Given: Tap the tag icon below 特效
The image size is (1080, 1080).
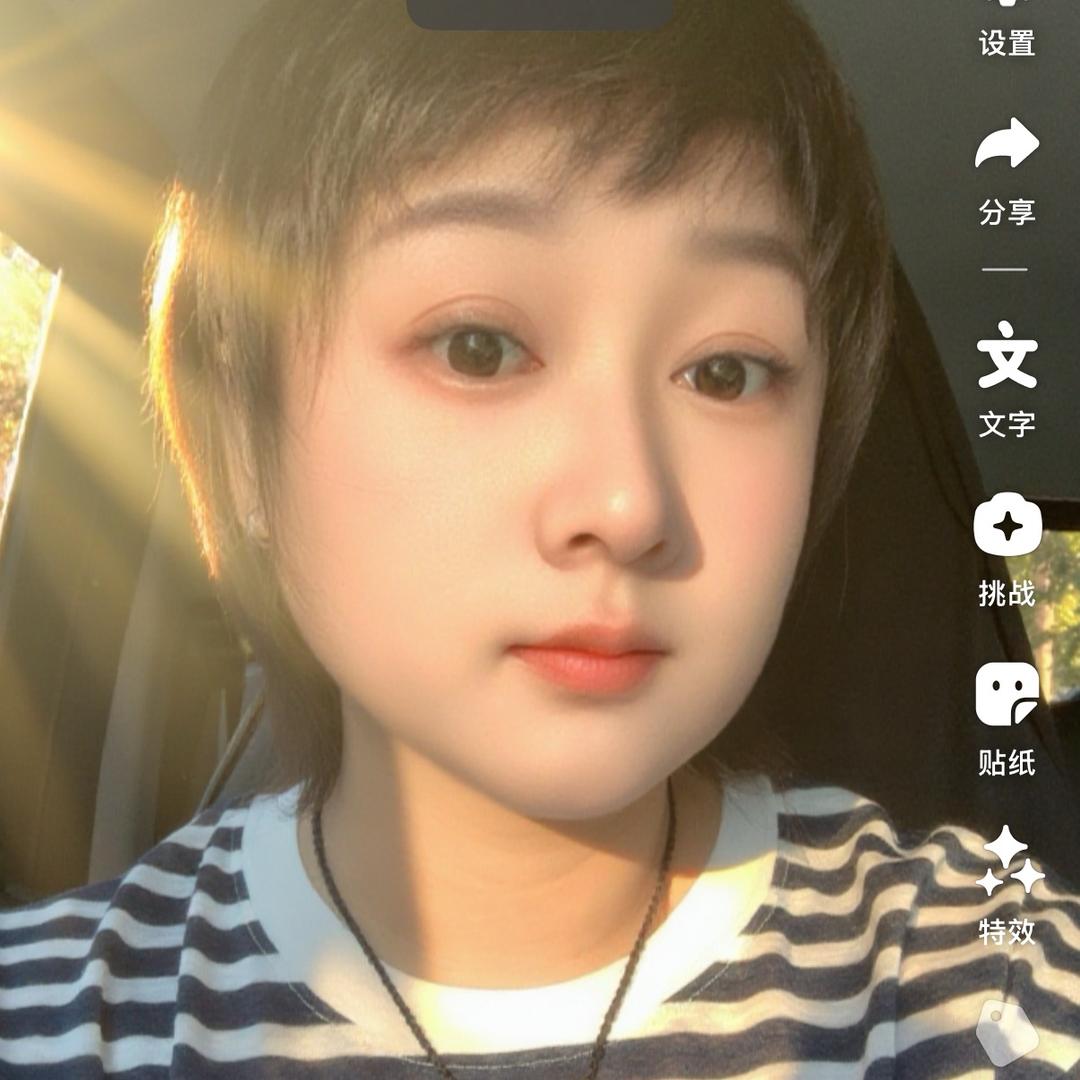Looking at the screenshot, I should coord(1007,1030).
